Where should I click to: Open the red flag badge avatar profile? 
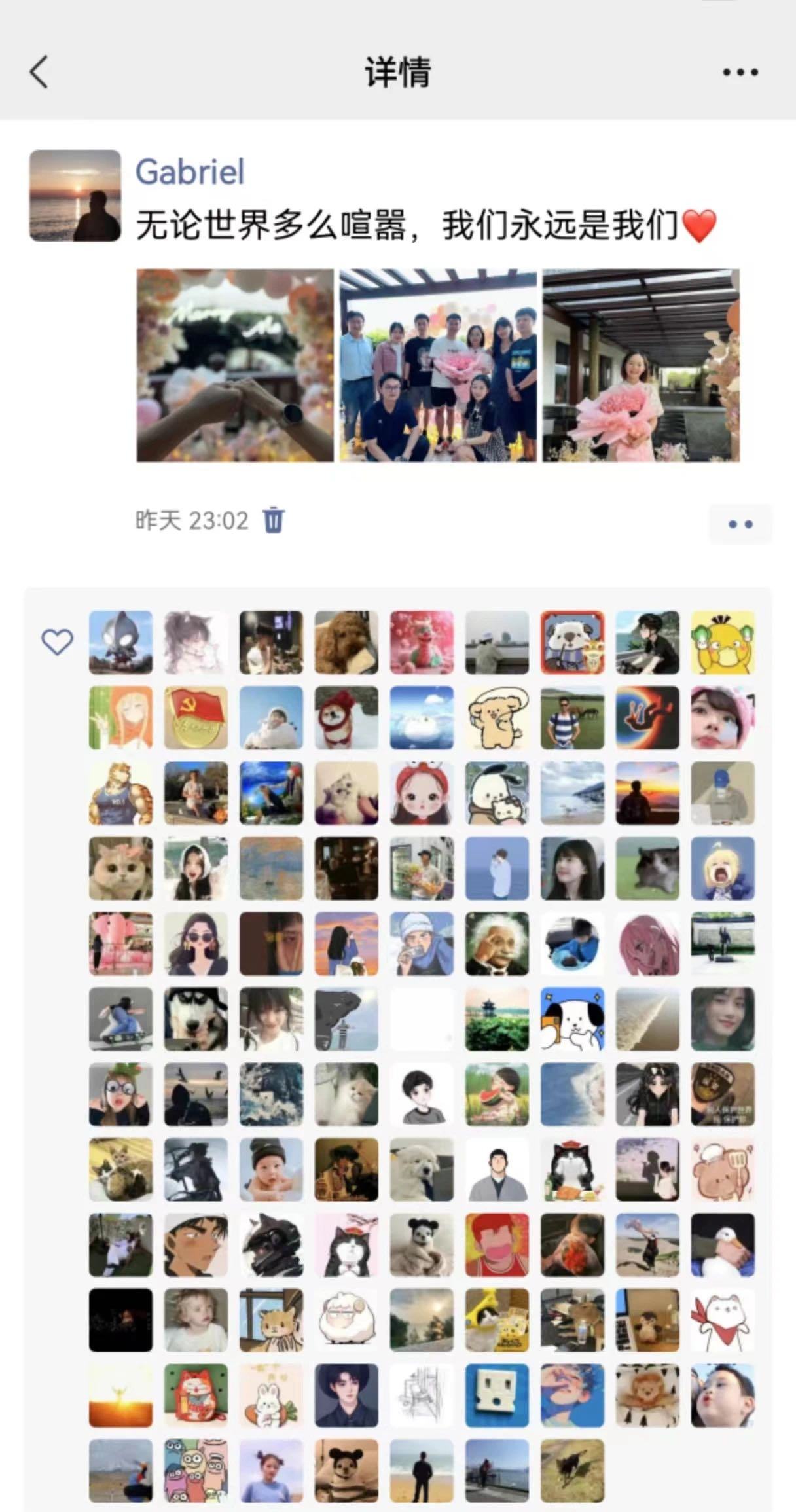(x=196, y=717)
